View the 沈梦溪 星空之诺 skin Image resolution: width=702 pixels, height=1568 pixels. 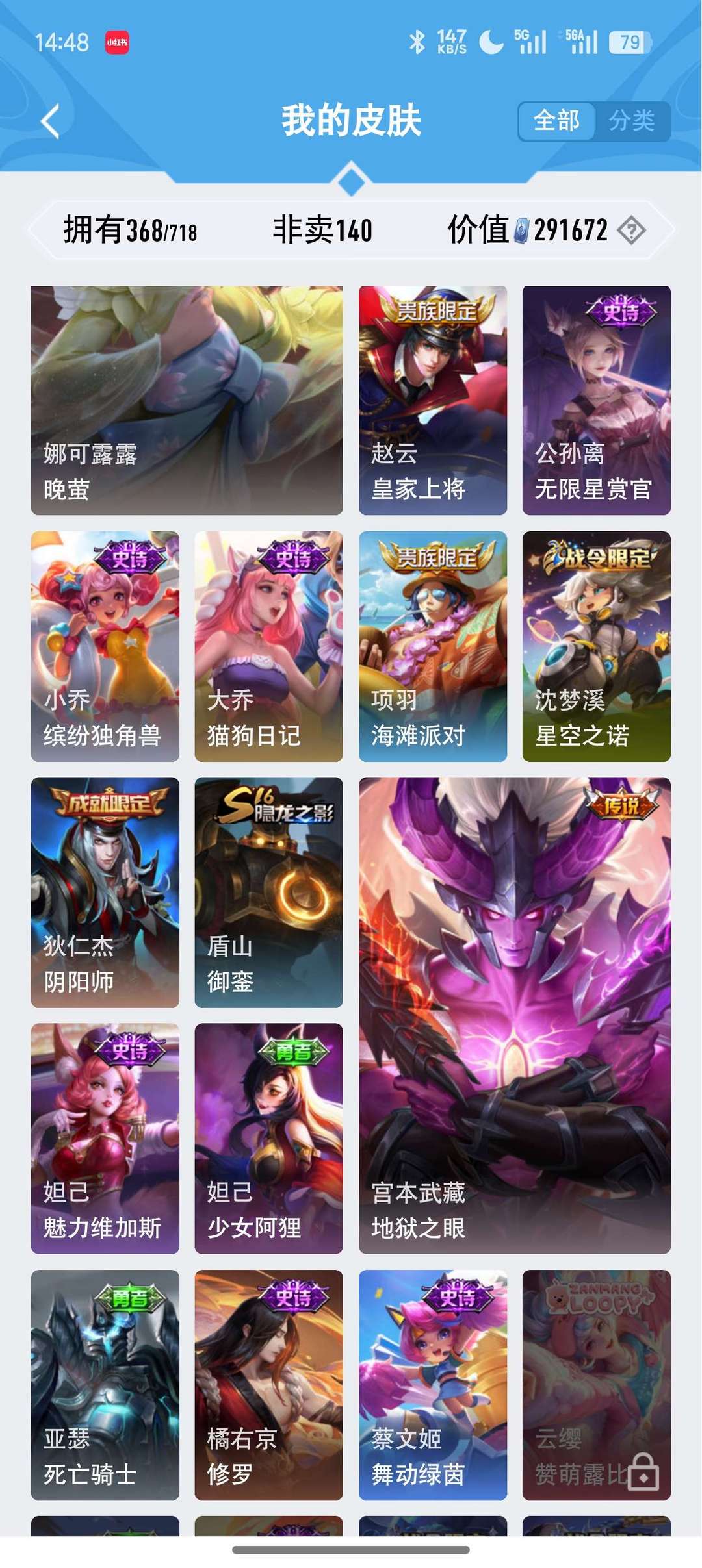click(x=597, y=646)
